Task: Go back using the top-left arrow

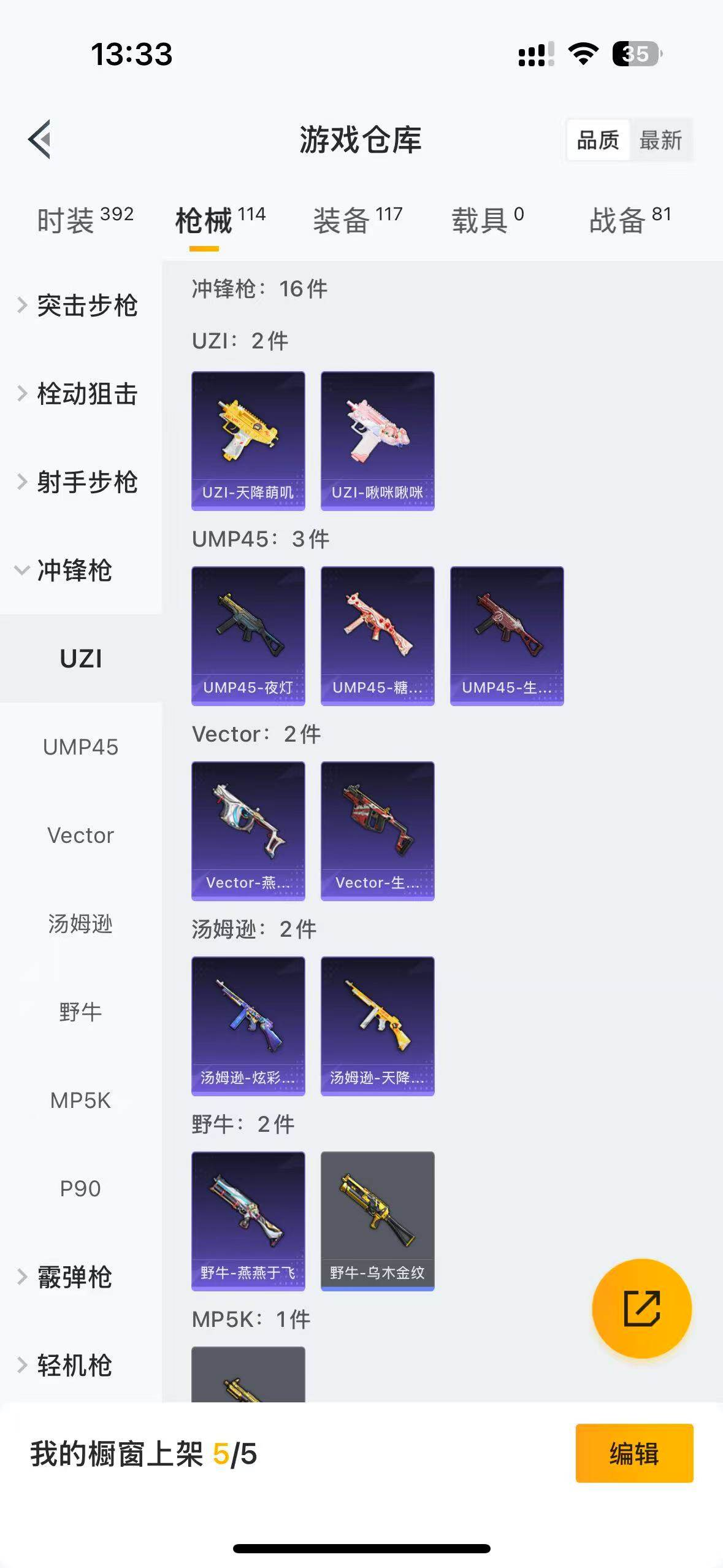Action: 40,139
